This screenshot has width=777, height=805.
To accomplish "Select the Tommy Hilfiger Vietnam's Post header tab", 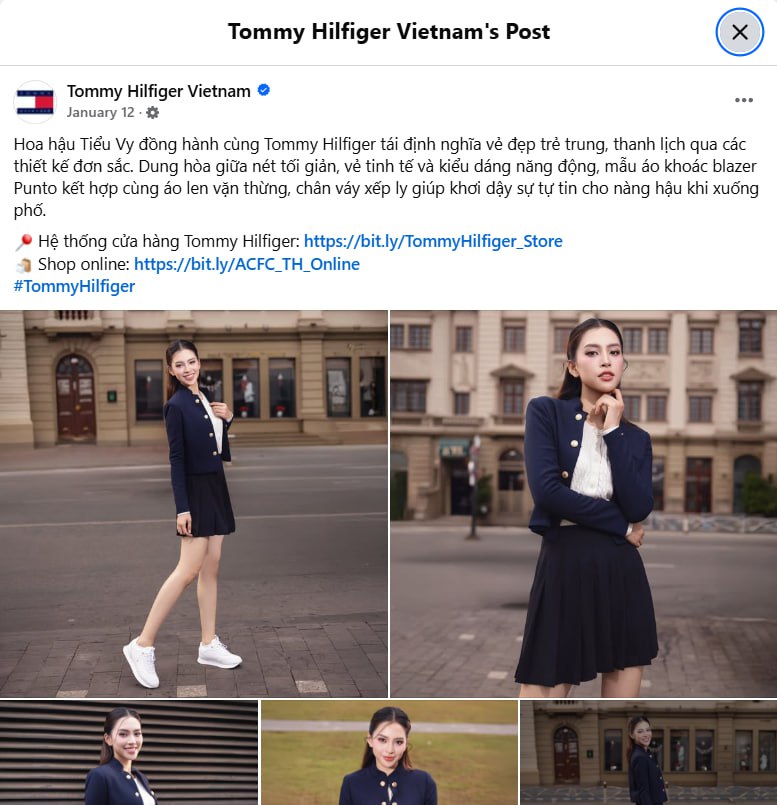I will click(x=388, y=31).
